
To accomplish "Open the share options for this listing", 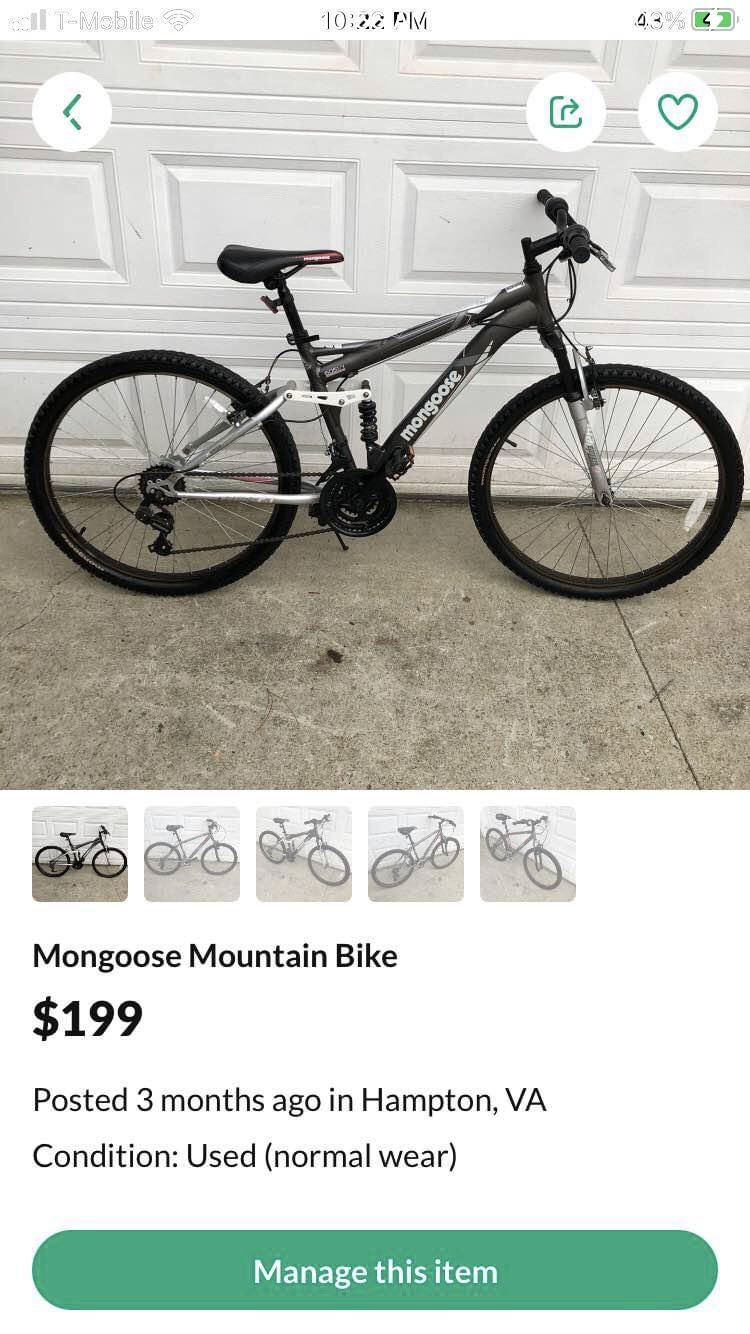I will (565, 112).
